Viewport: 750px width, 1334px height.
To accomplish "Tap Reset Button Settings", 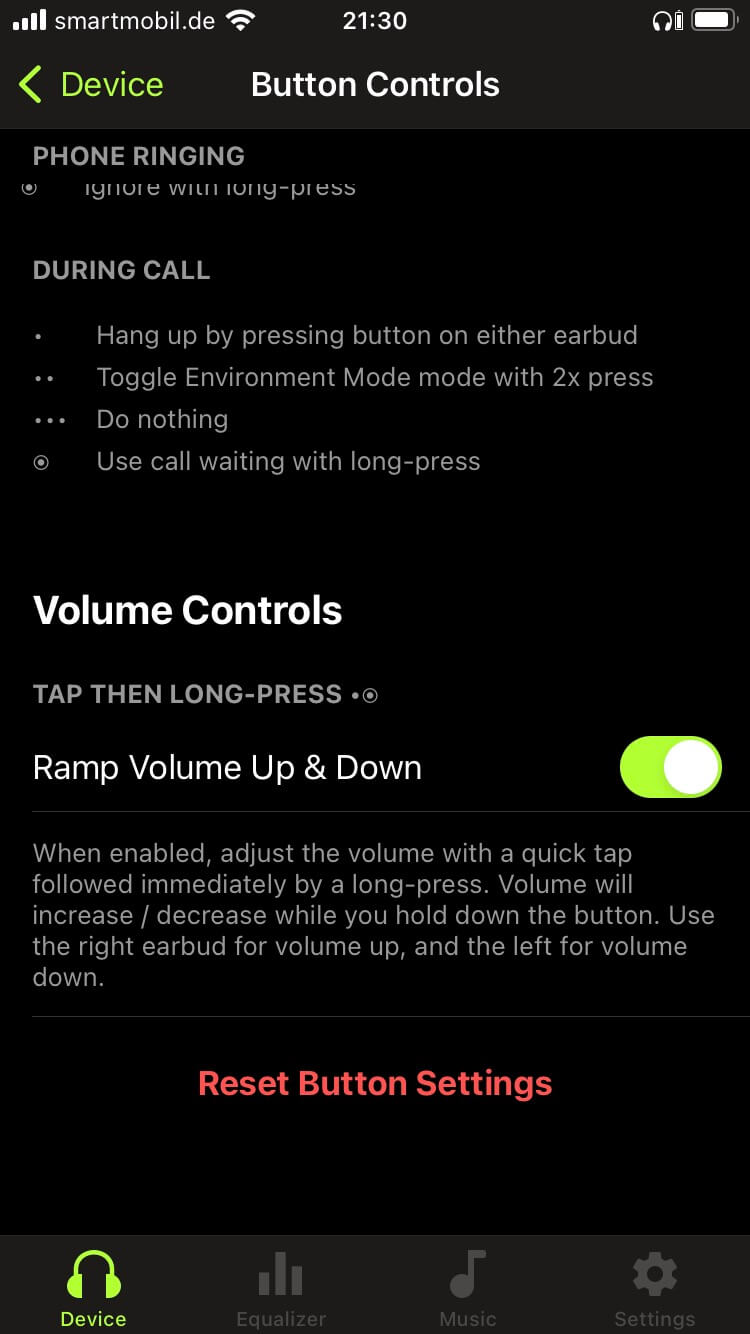I will 375,1083.
